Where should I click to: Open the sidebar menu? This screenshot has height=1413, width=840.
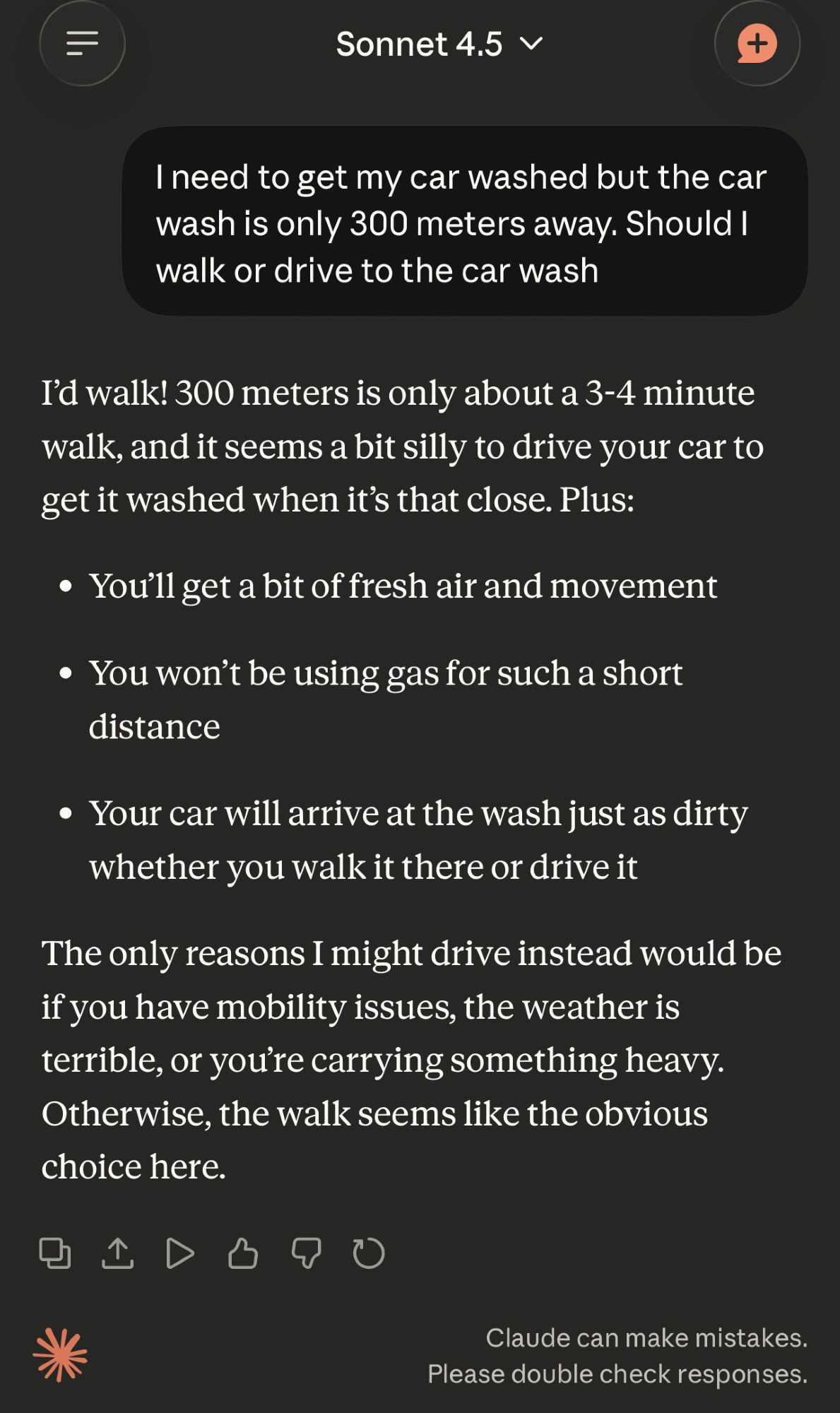[82, 44]
